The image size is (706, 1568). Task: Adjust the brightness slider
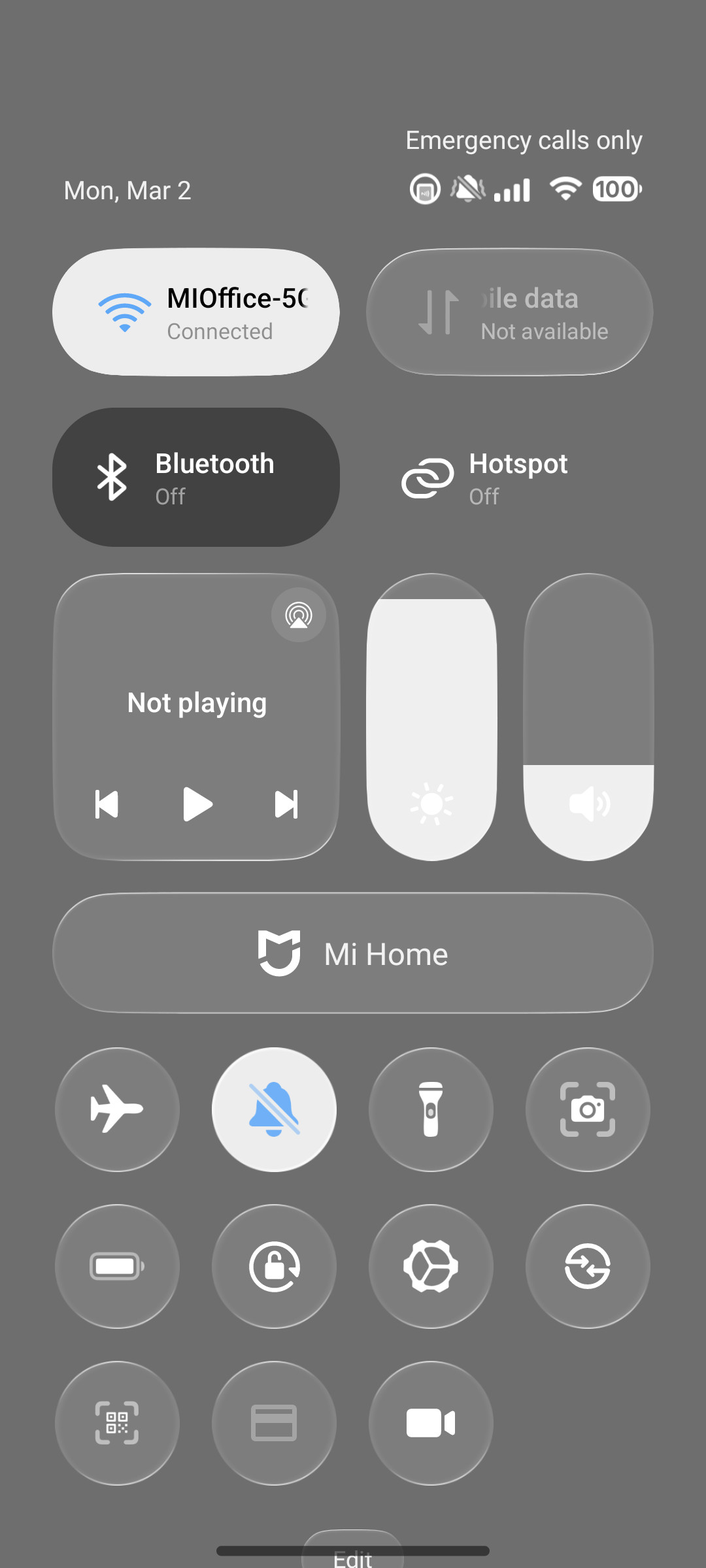click(x=431, y=719)
